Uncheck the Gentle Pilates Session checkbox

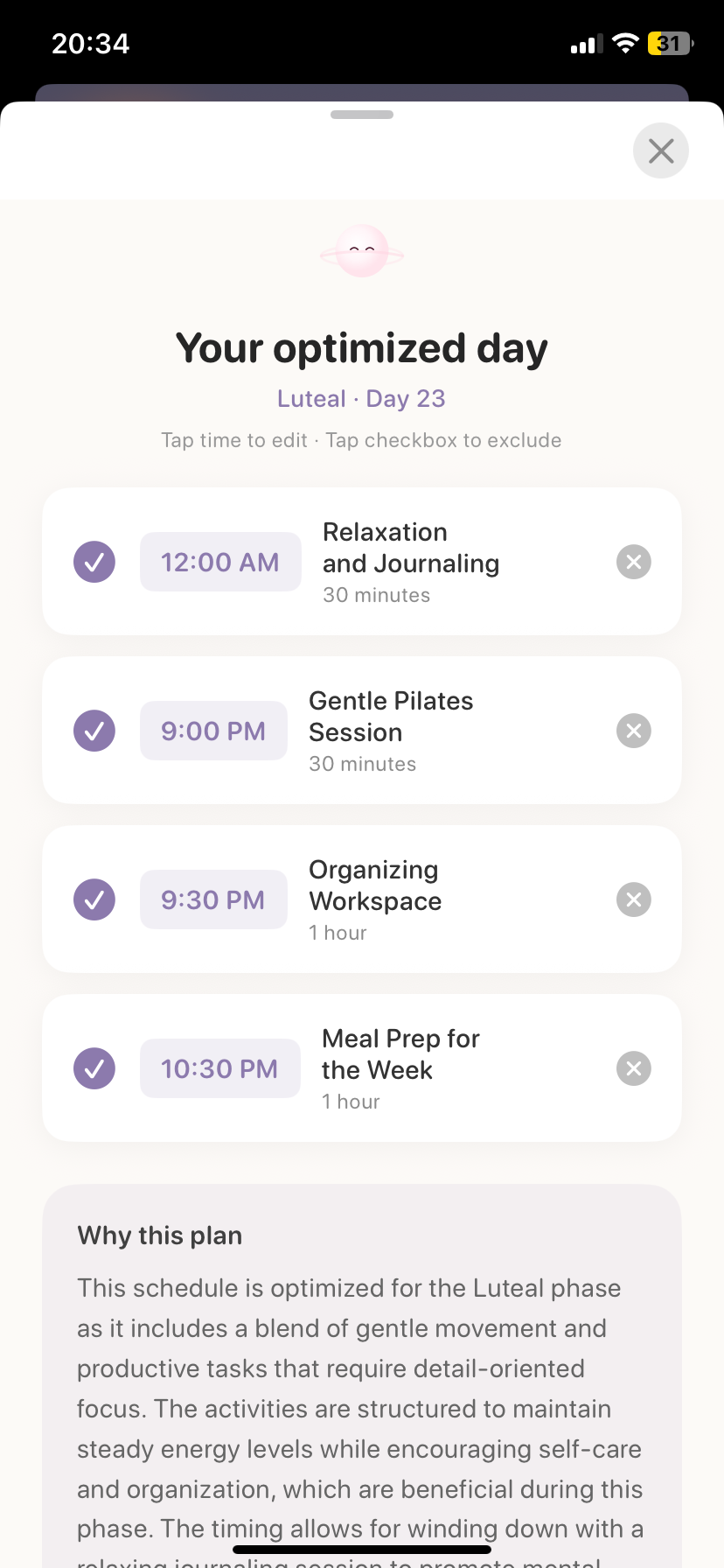click(x=94, y=731)
